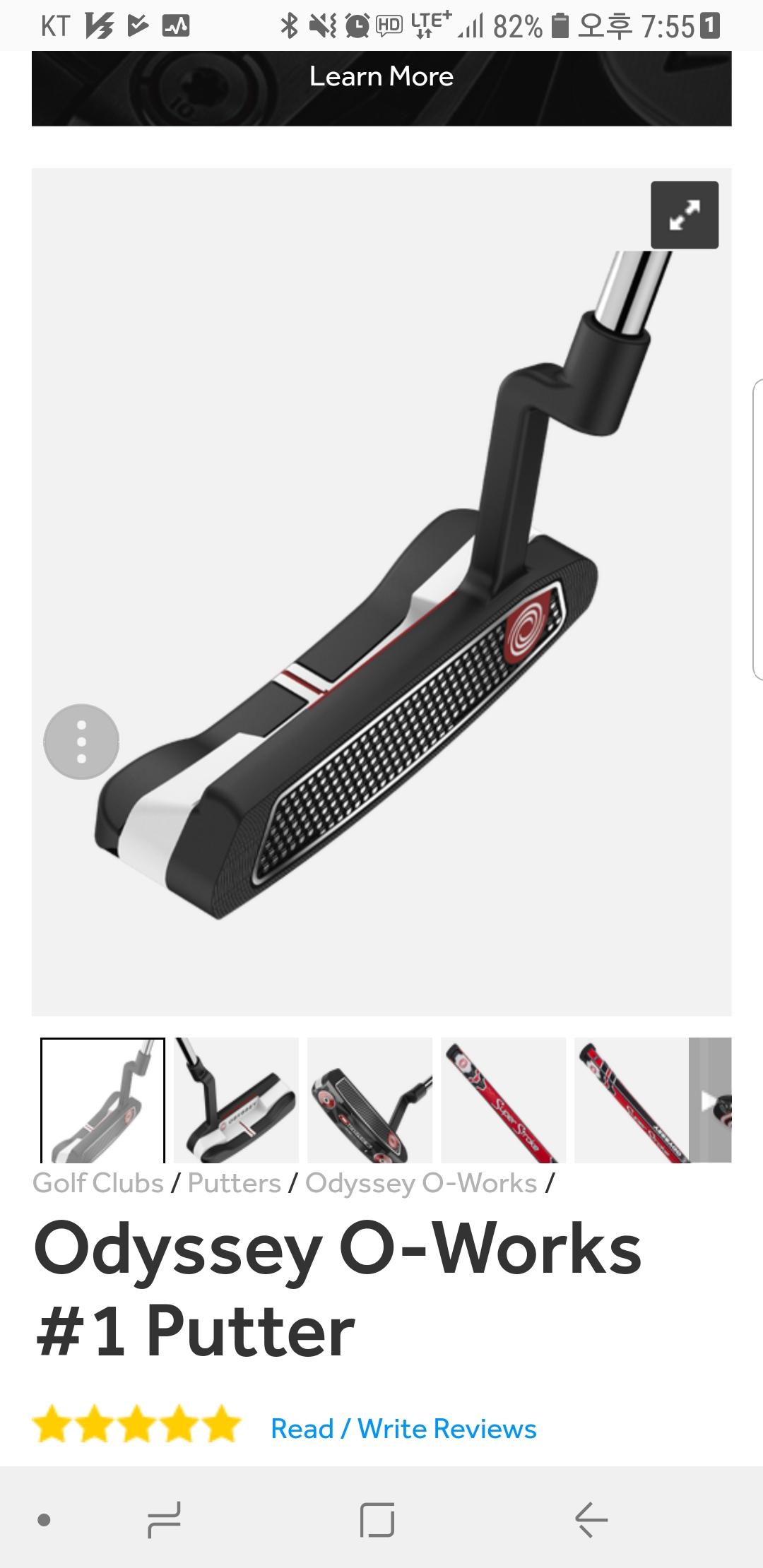Tap the Learn More banner
The height and width of the screenshot is (1568, 763).
[381, 78]
